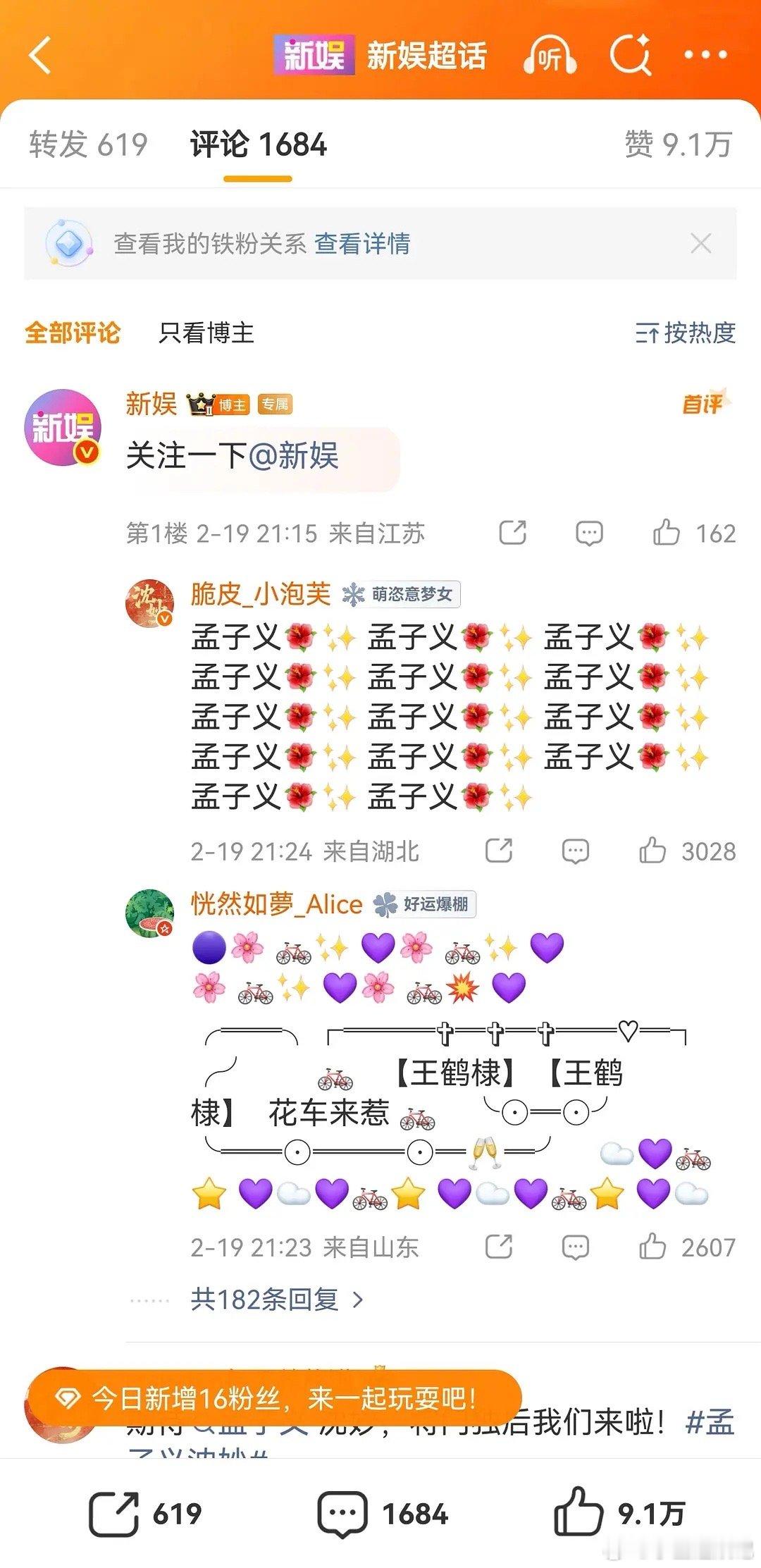Switch to the 全部评论 view
The height and width of the screenshot is (1568, 761).
73,335
